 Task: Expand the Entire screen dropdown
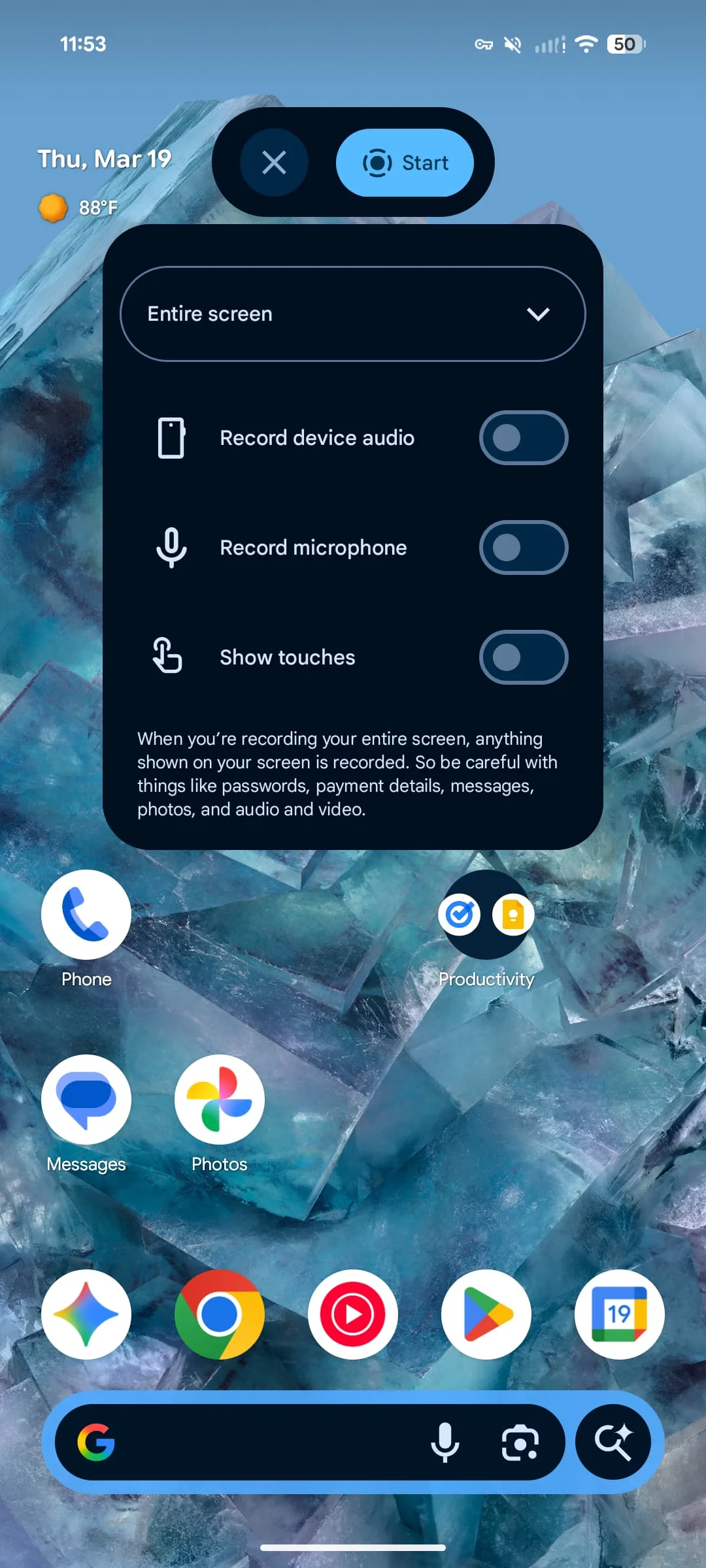click(x=353, y=314)
